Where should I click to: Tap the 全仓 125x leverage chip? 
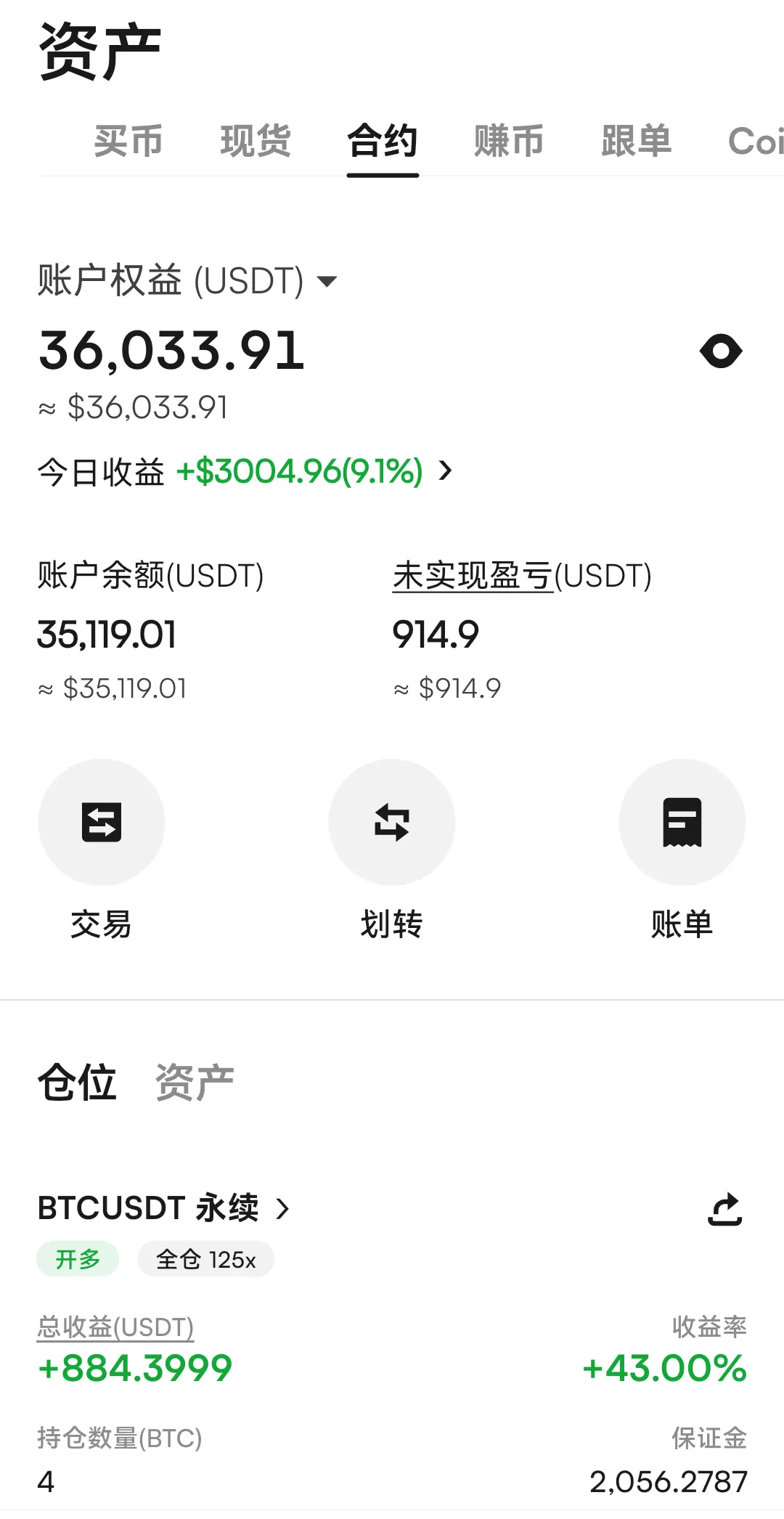206,1259
